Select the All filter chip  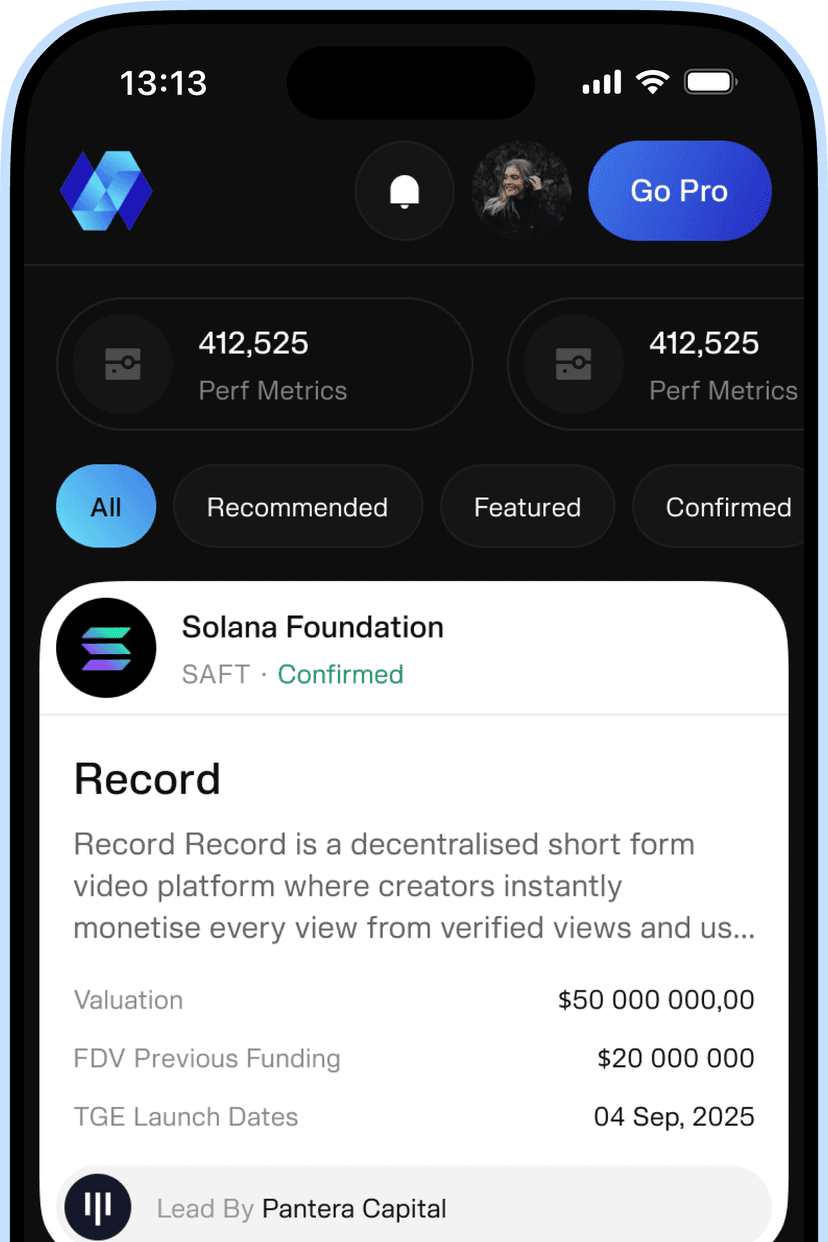pos(106,507)
